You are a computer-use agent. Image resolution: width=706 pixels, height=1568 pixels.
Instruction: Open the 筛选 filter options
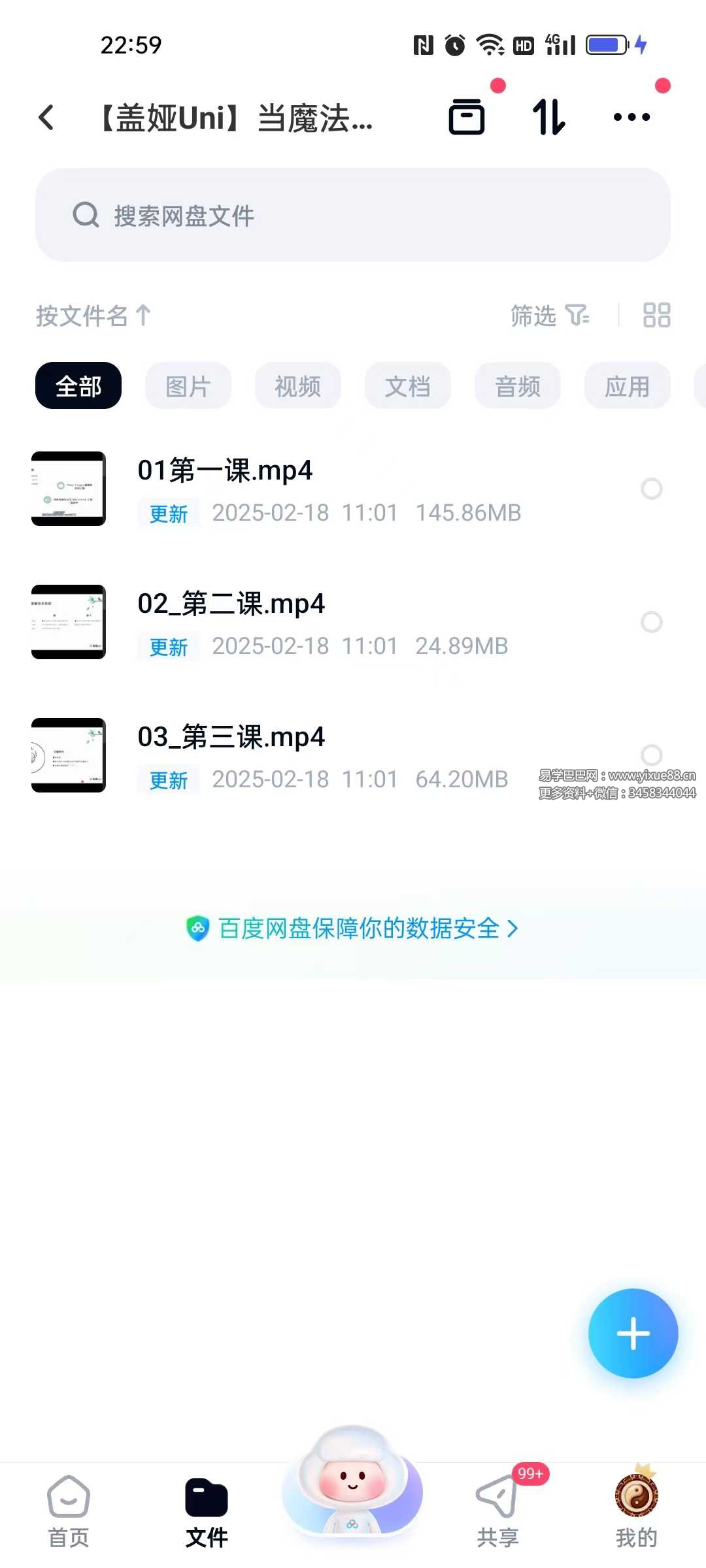tap(549, 316)
